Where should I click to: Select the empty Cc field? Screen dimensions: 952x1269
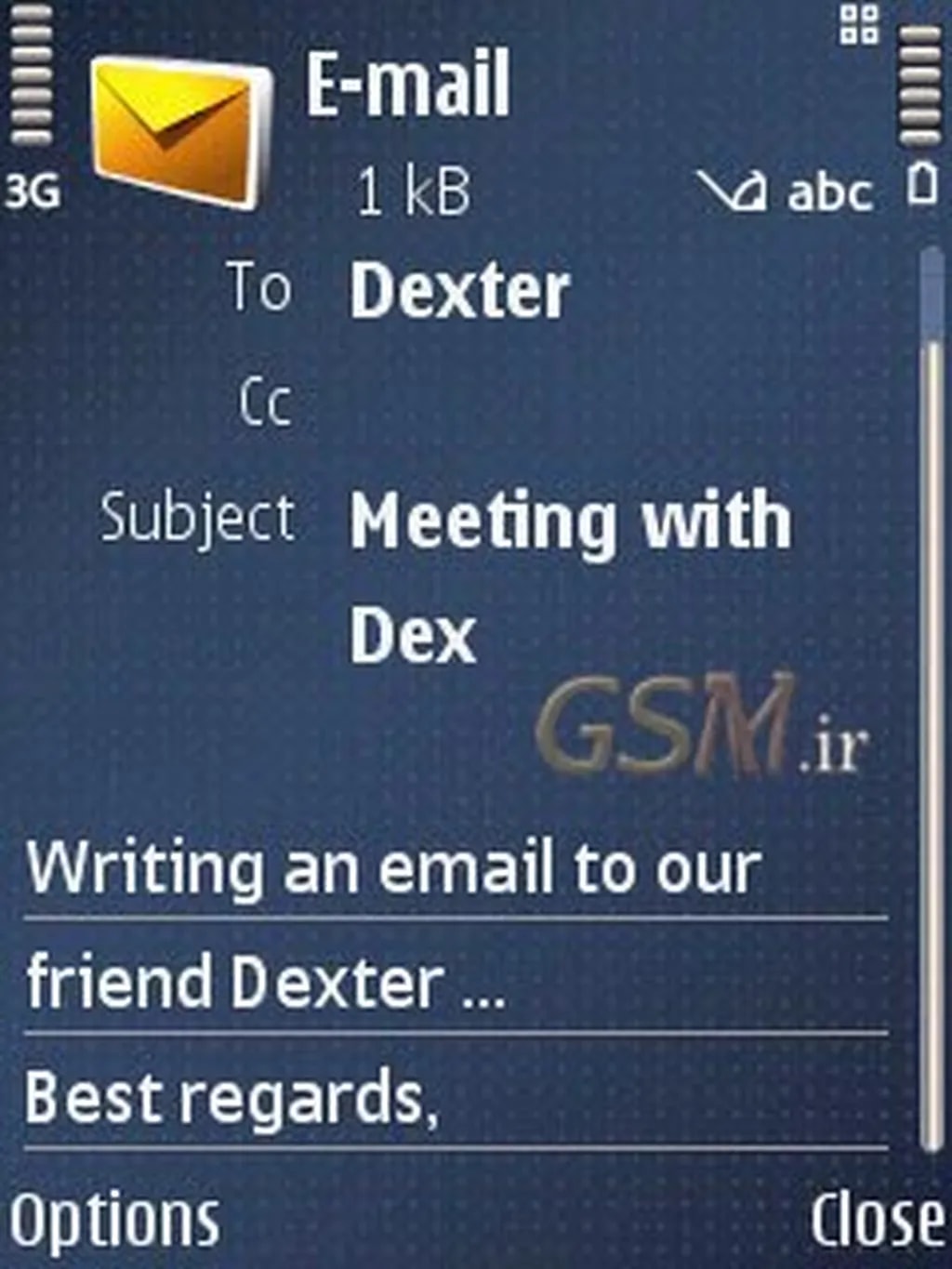pos(558,403)
